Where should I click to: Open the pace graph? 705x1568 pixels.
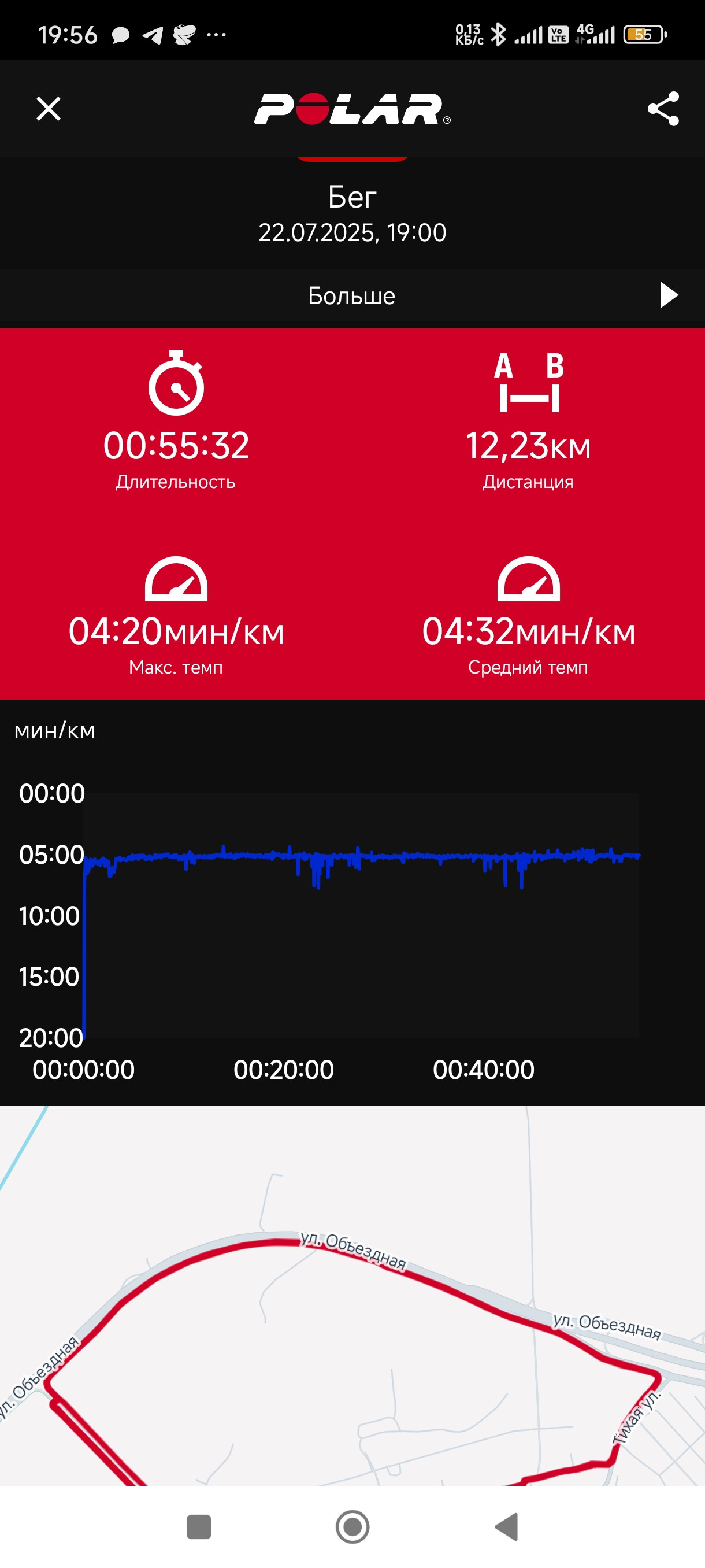[352, 902]
